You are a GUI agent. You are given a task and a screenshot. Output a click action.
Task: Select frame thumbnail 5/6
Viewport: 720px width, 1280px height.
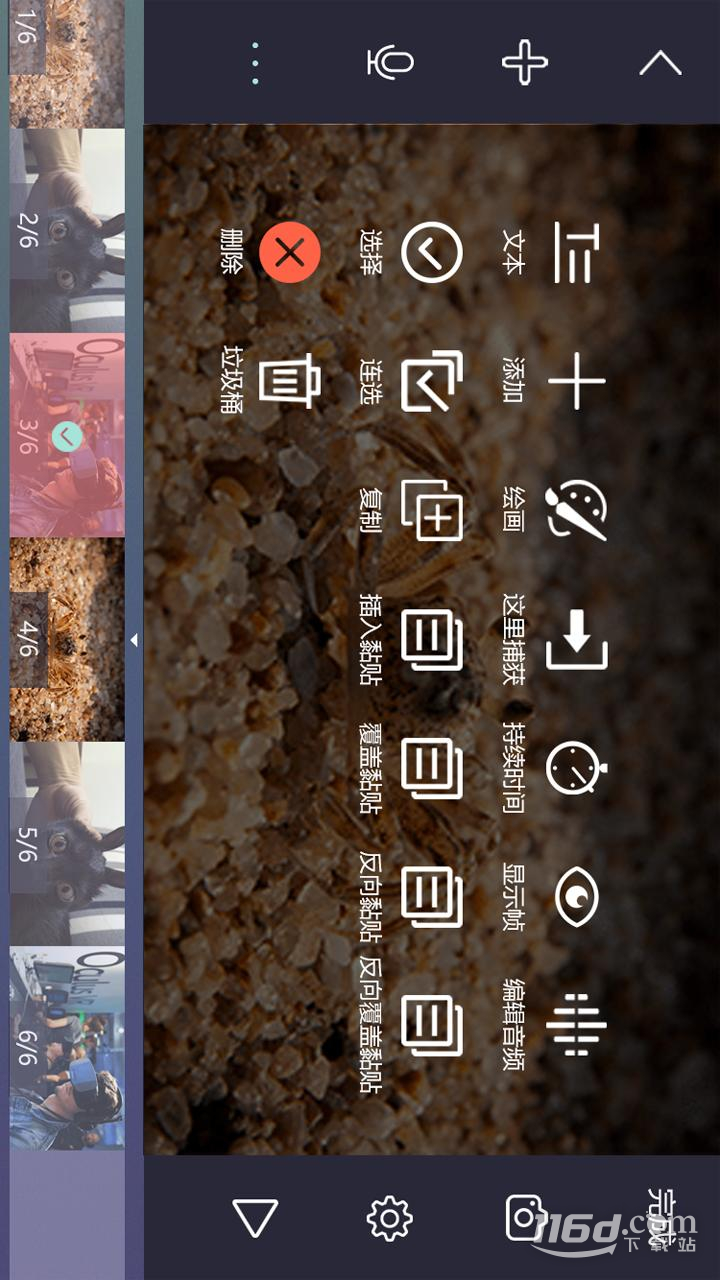point(67,842)
